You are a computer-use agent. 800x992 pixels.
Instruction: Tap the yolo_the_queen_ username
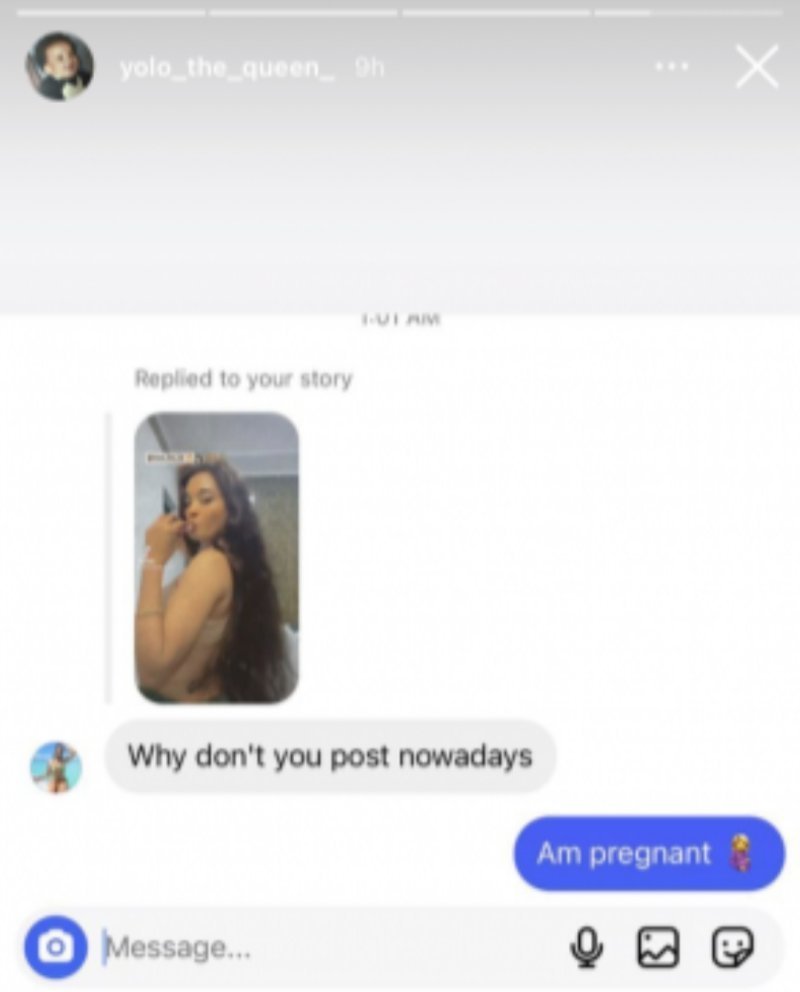pyautogui.click(x=228, y=68)
